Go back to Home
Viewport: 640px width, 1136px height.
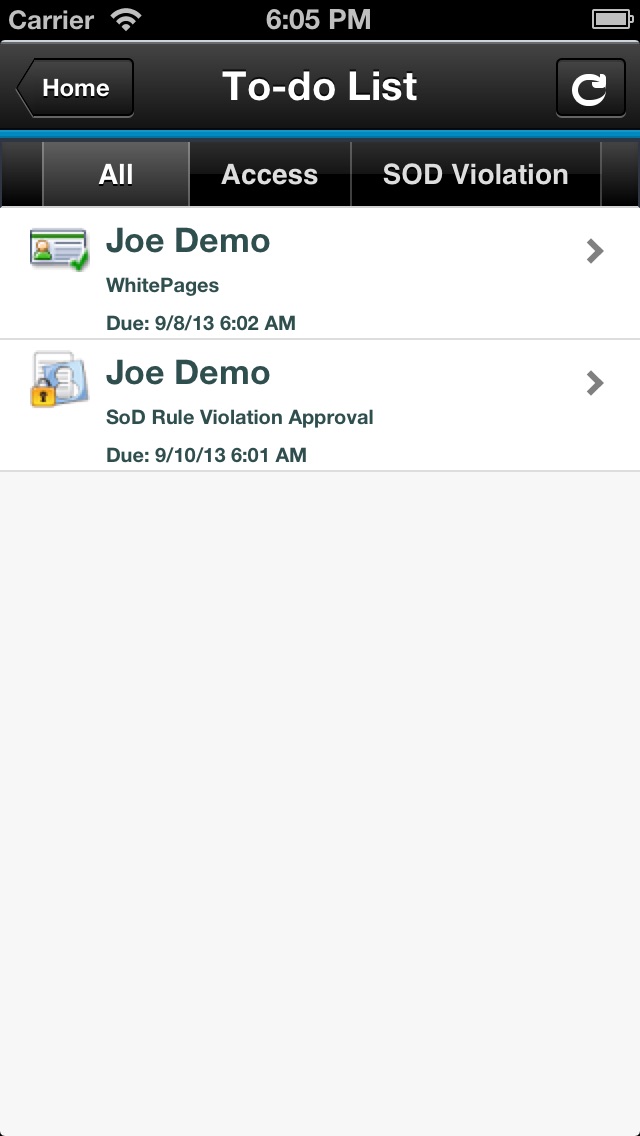coord(76,88)
